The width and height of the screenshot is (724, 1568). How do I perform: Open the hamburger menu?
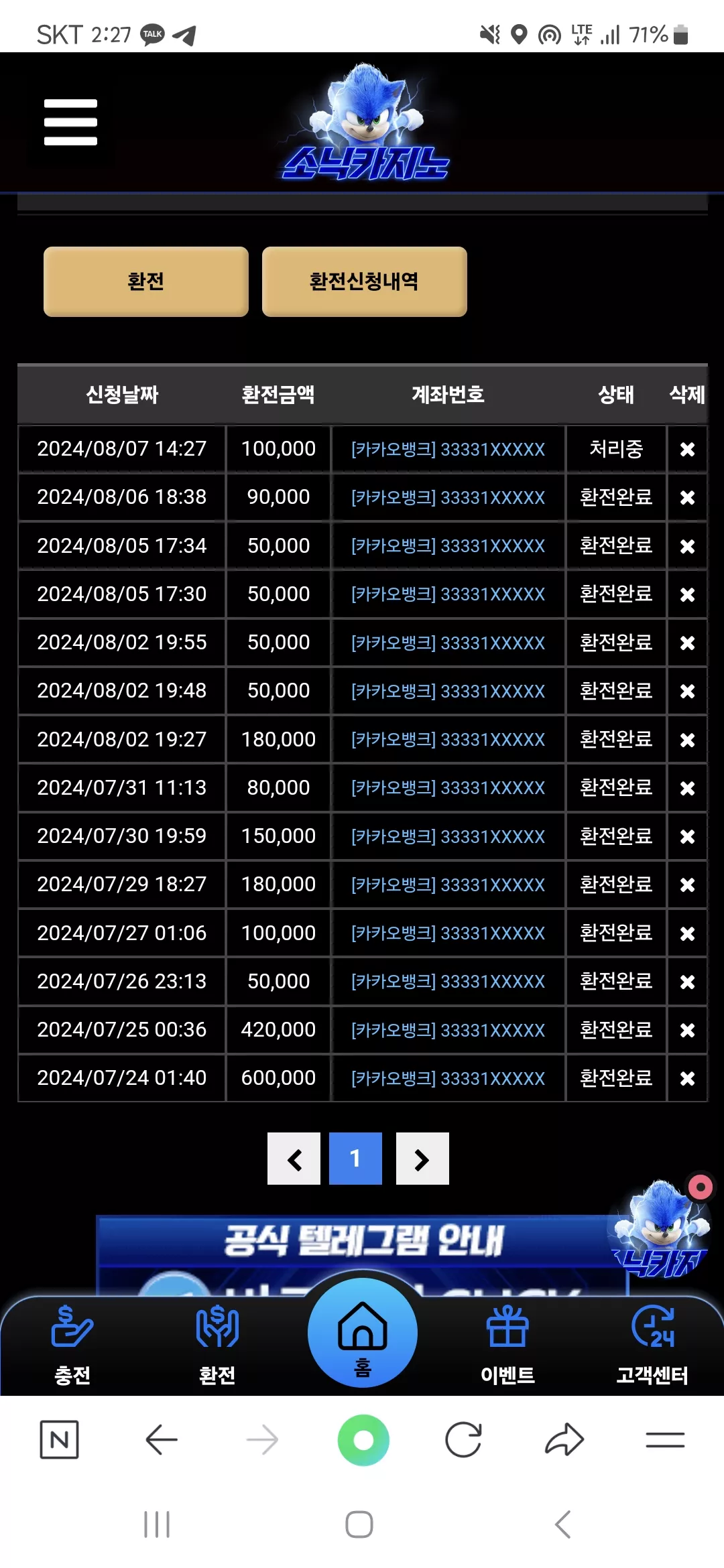(x=70, y=122)
